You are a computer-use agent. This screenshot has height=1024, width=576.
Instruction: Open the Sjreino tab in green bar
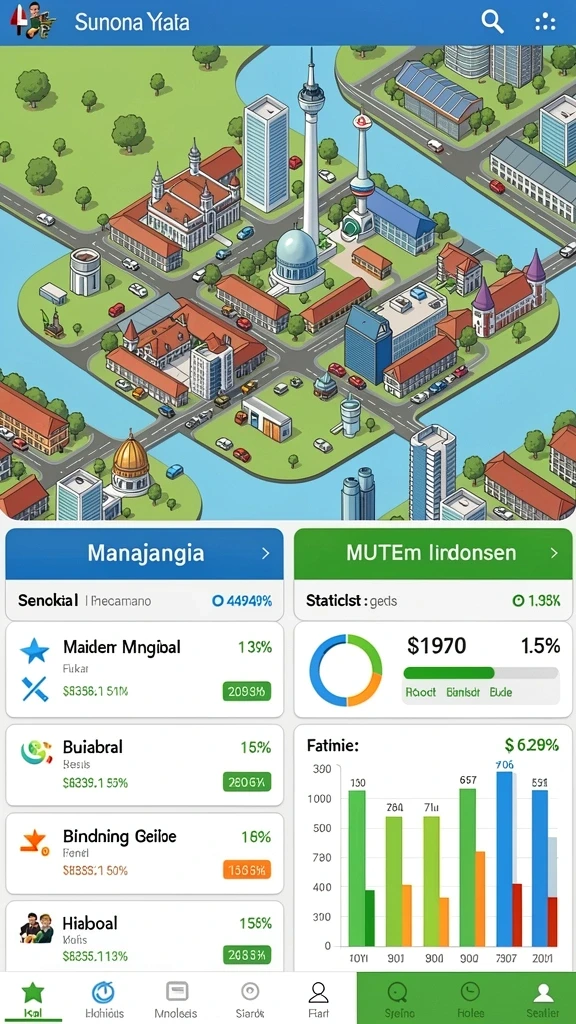398,999
